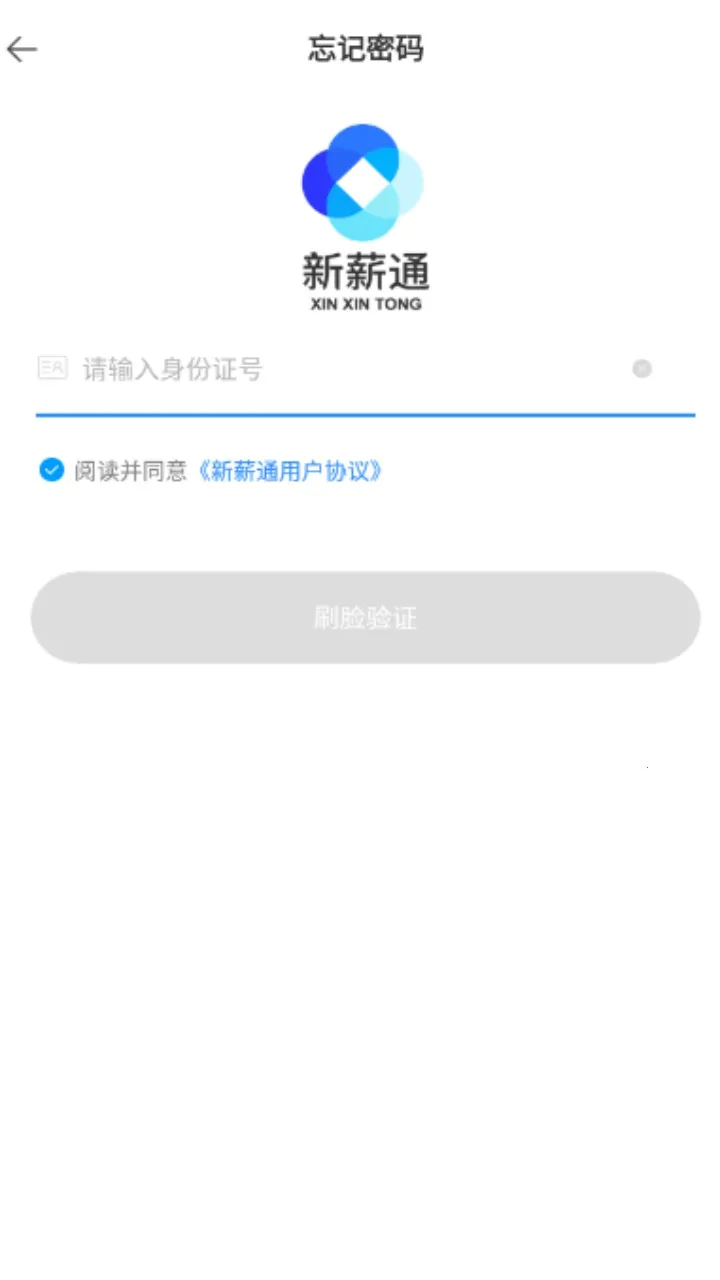Tap the overlapping circles logo graphic
This screenshot has width=720, height=1280.
pos(362,182)
